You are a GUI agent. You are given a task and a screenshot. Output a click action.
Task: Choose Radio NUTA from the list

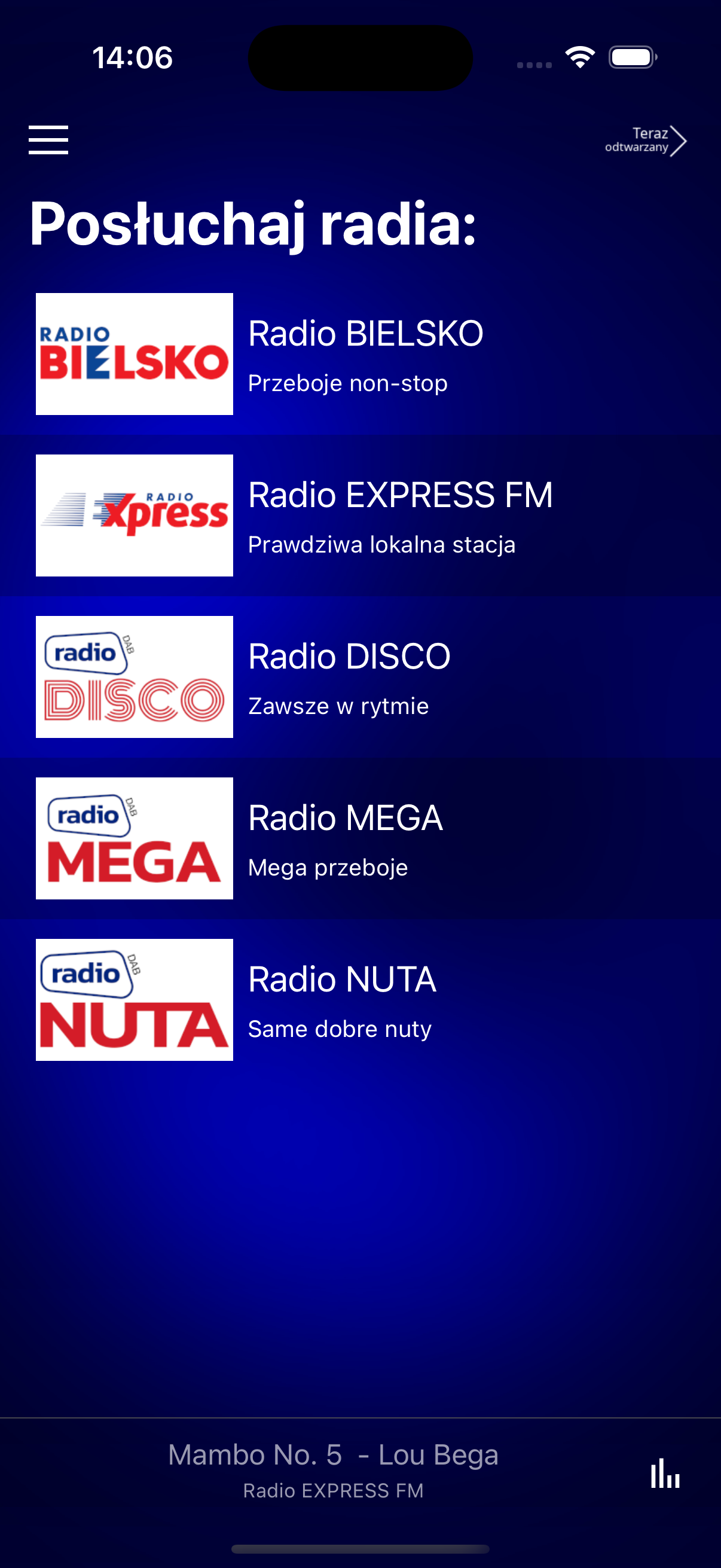(x=360, y=999)
